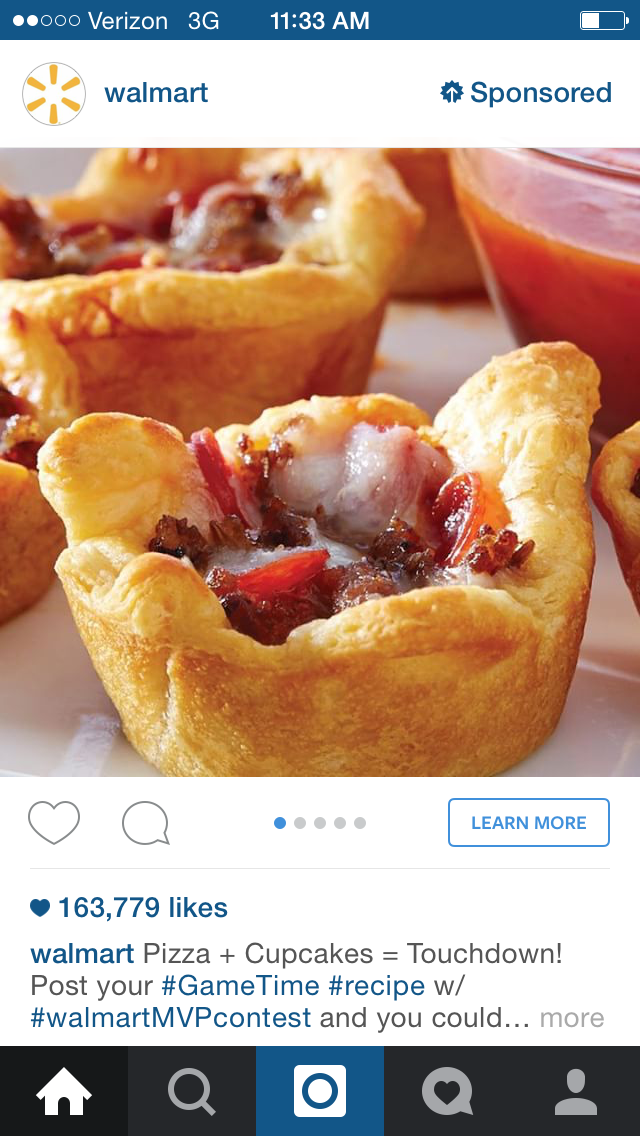Open the Camera tab
The width and height of the screenshot is (640, 1136).
coord(320,1091)
